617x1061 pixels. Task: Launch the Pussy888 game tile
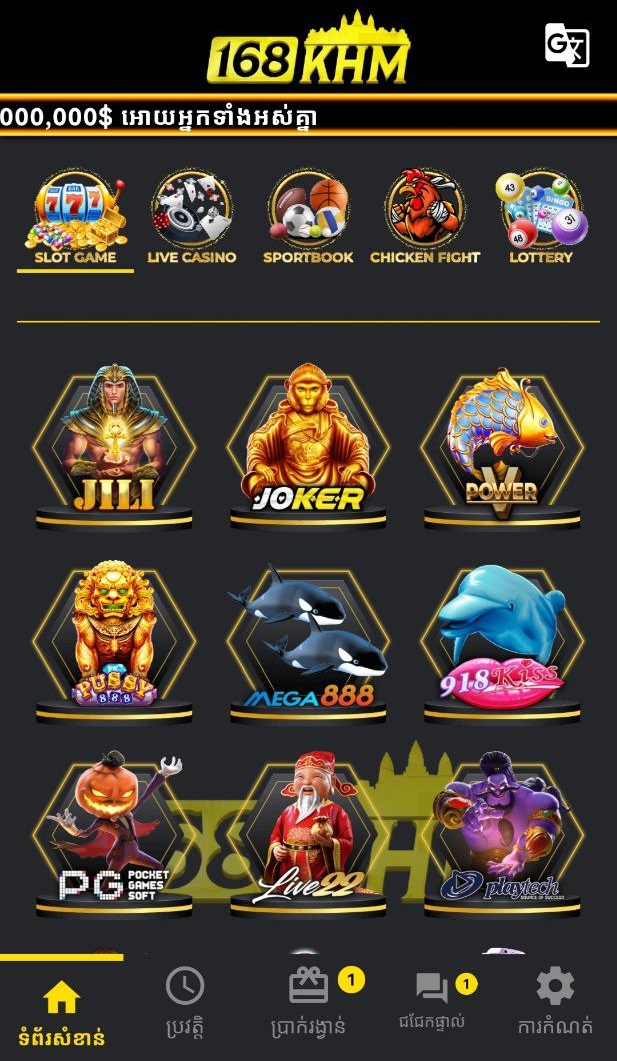point(114,638)
